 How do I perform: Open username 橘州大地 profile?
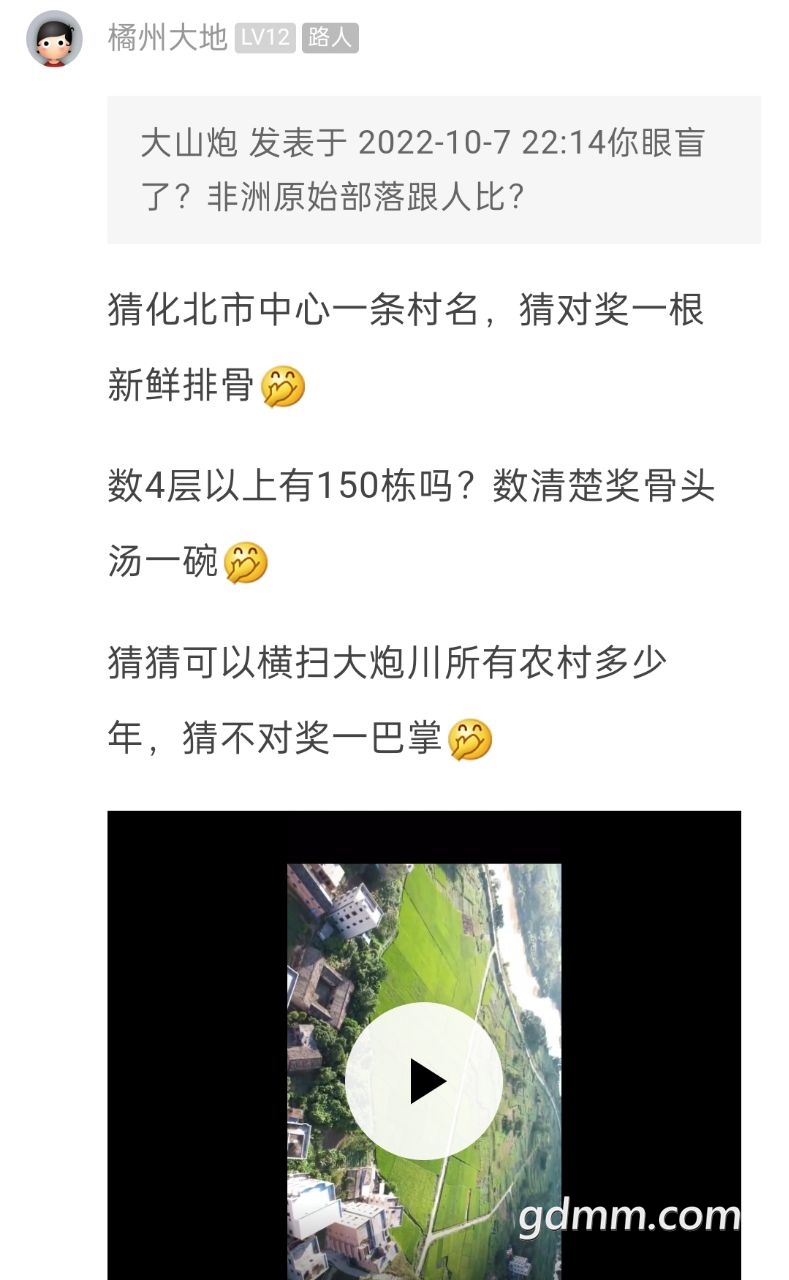click(167, 39)
